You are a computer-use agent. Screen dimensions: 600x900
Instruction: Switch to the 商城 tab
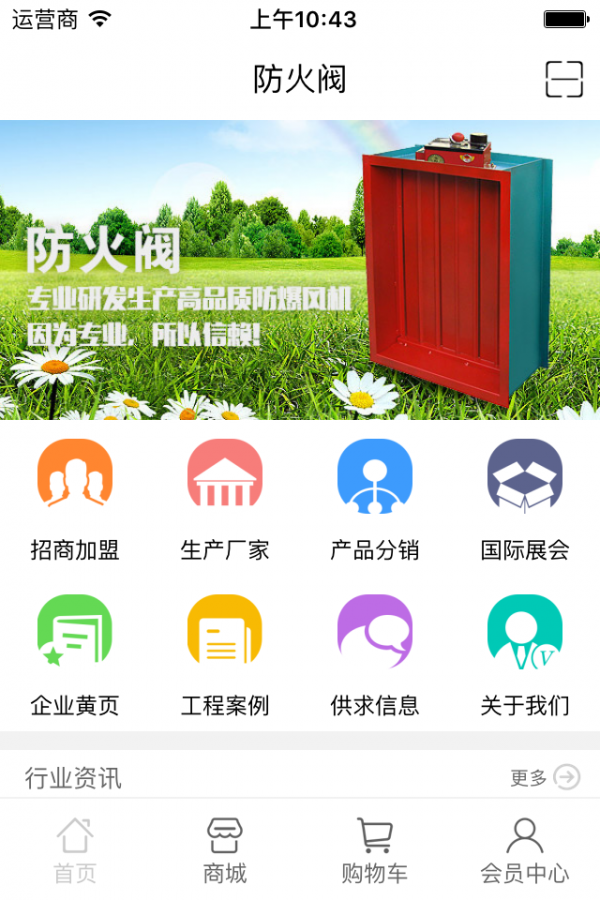pos(225,850)
